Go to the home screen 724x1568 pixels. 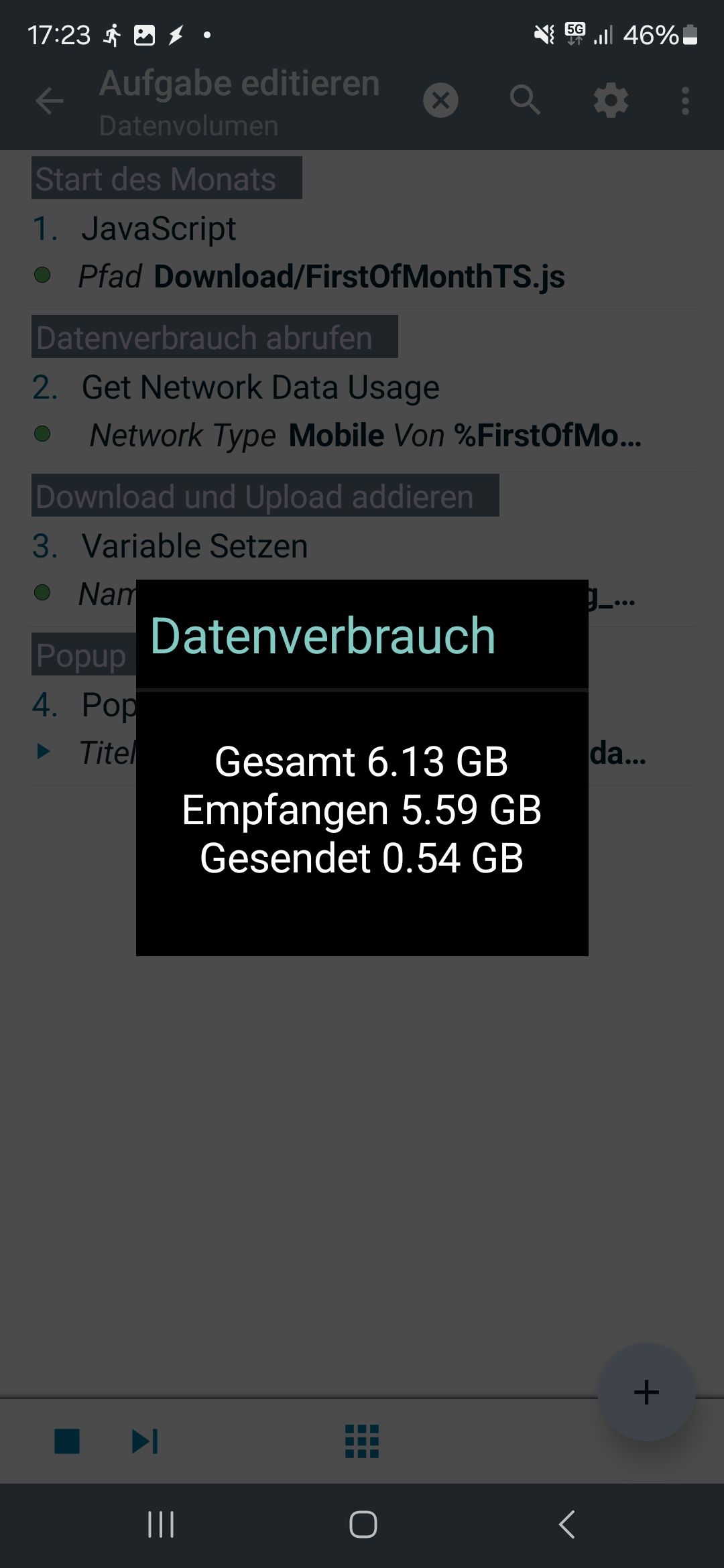point(363,1524)
